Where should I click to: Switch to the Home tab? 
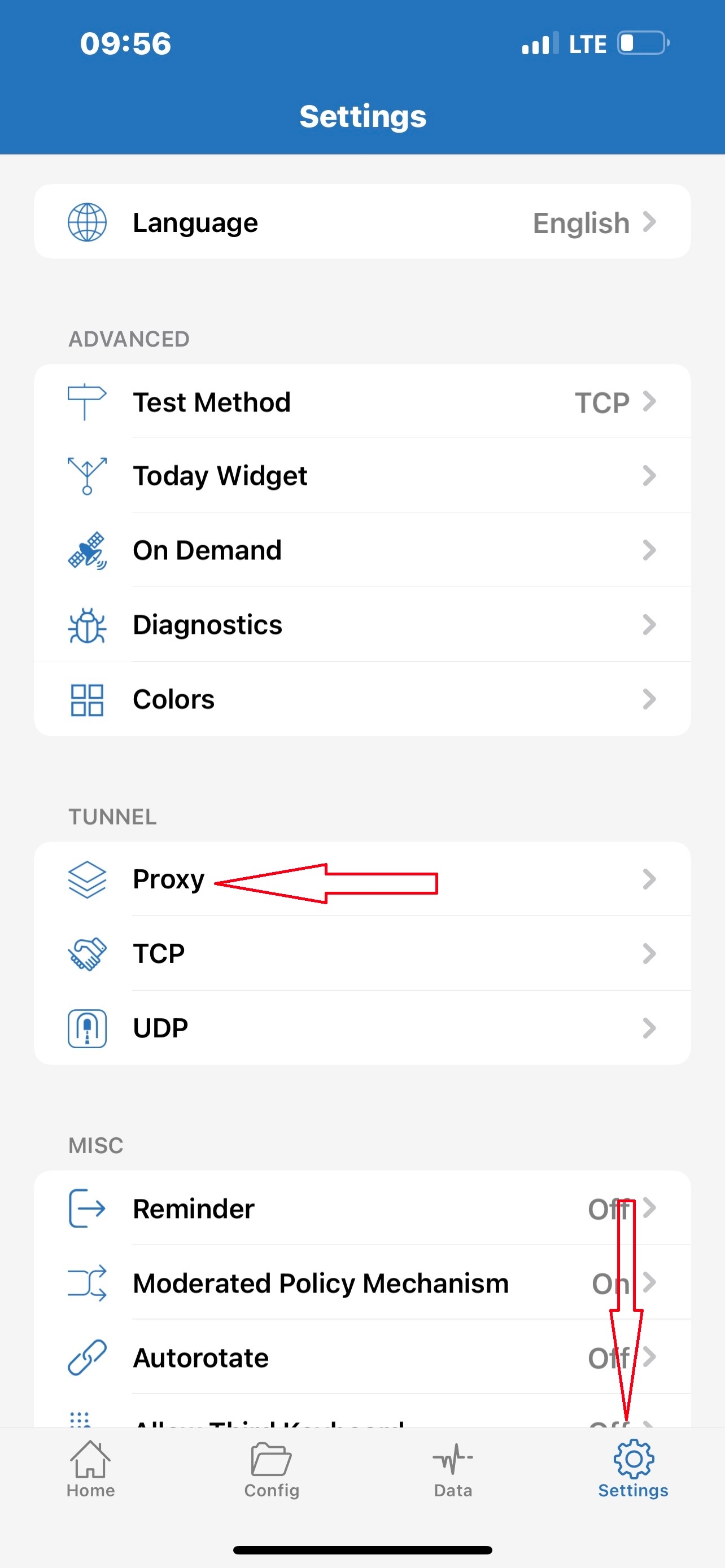91,1468
